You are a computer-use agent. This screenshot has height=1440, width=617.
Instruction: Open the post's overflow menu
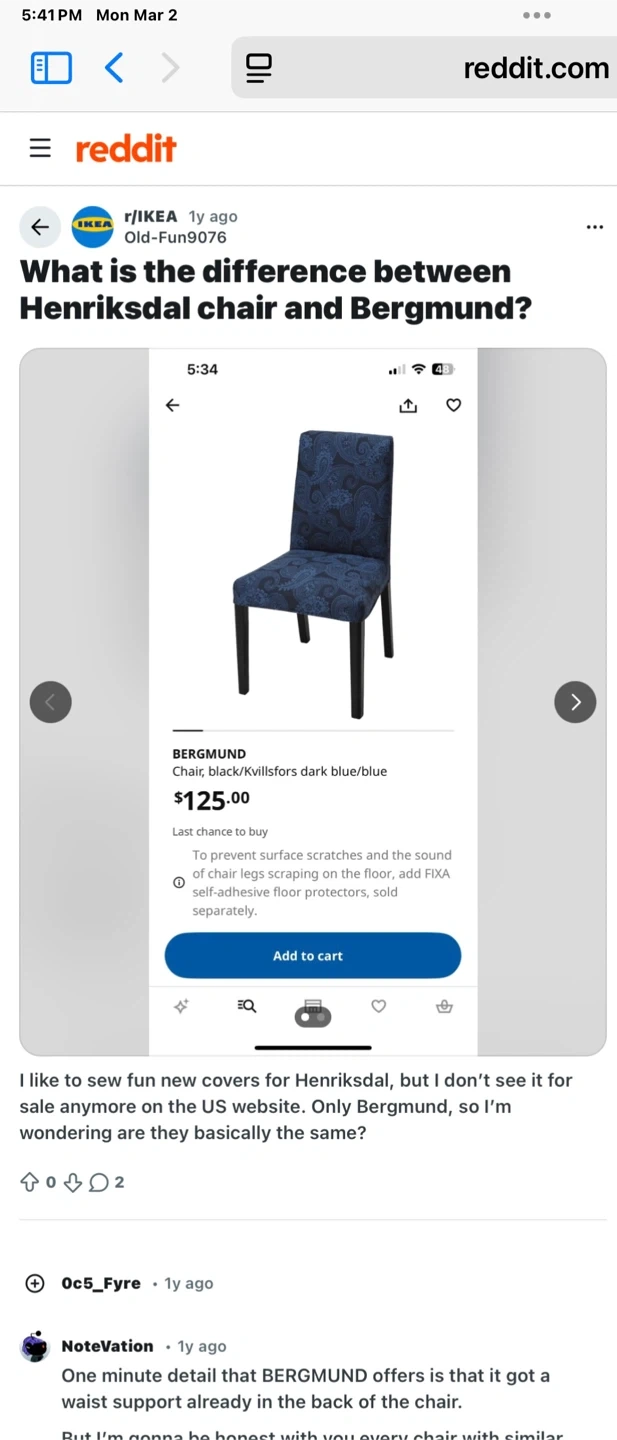coord(594,227)
